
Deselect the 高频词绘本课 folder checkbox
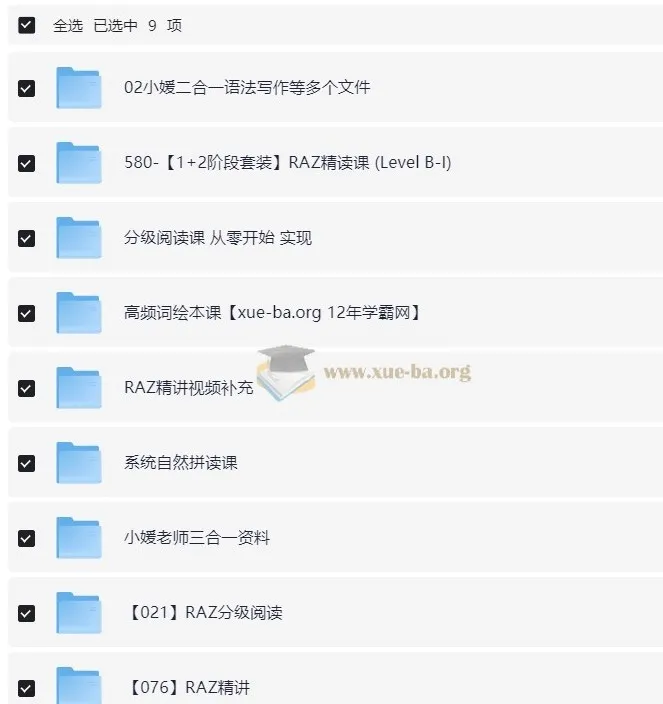27,313
